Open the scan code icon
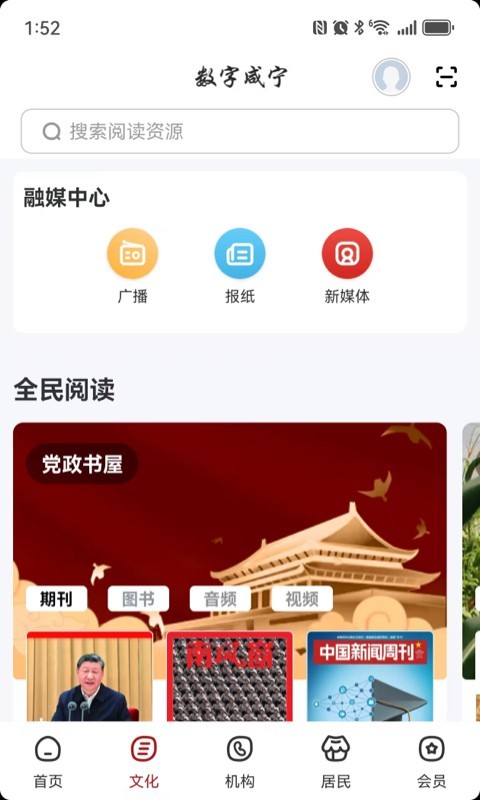Viewport: 480px width, 800px height. tap(446, 77)
